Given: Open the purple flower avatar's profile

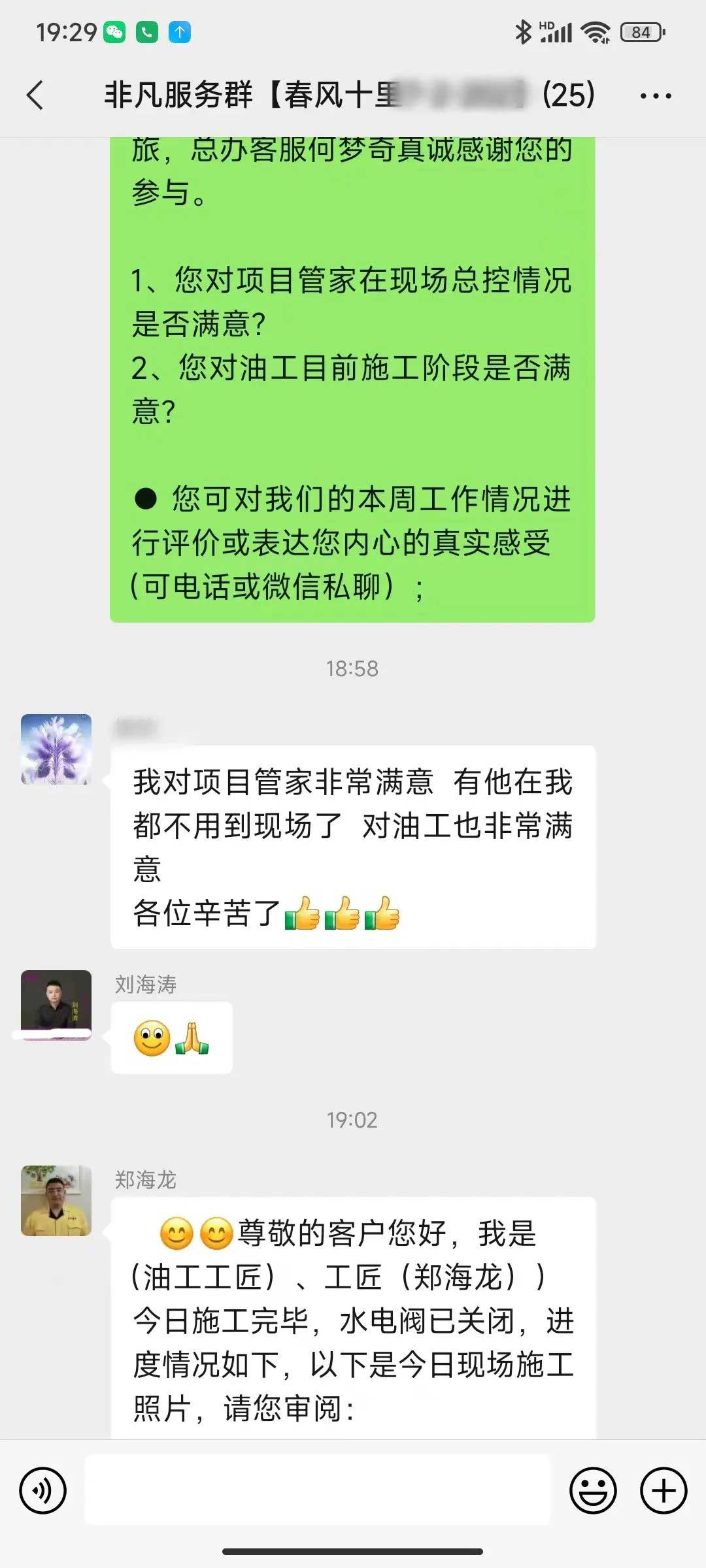Looking at the screenshot, I should pos(56,749).
